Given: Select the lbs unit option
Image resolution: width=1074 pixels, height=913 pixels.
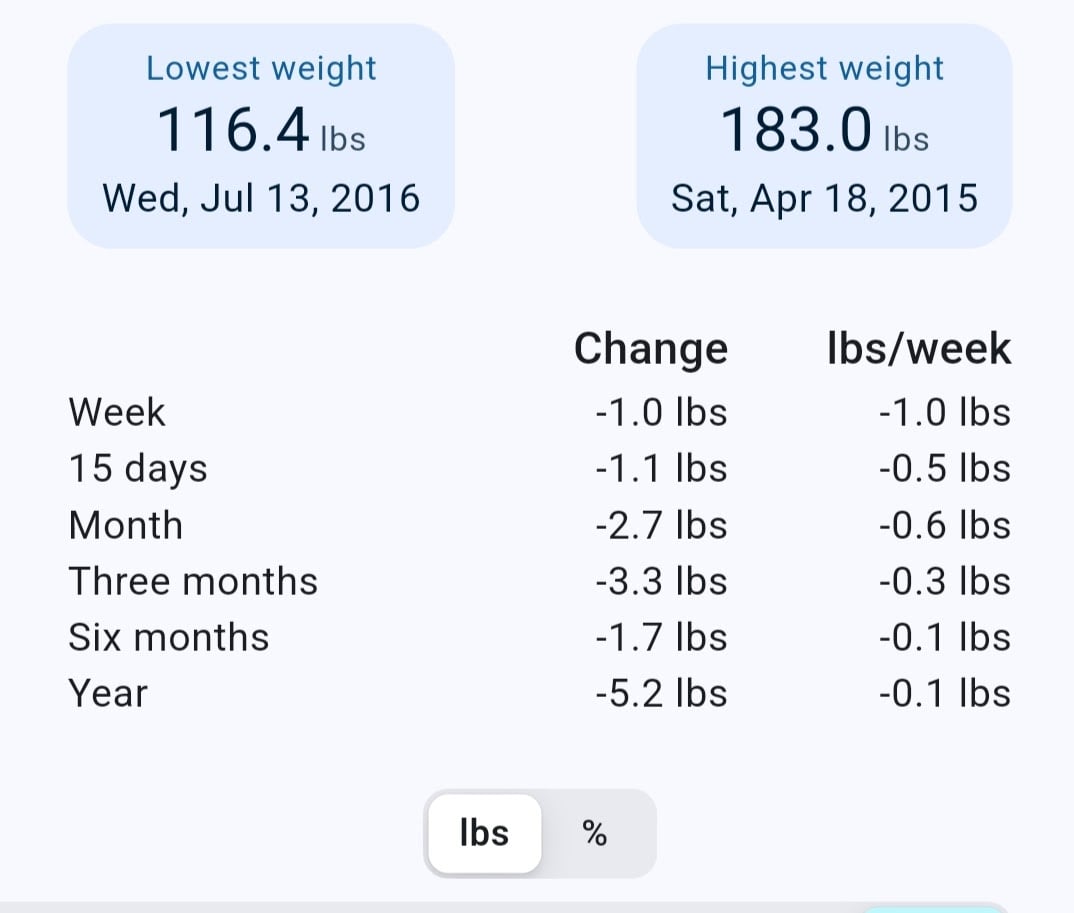Looking at the screenshot, I should (485, 834).
